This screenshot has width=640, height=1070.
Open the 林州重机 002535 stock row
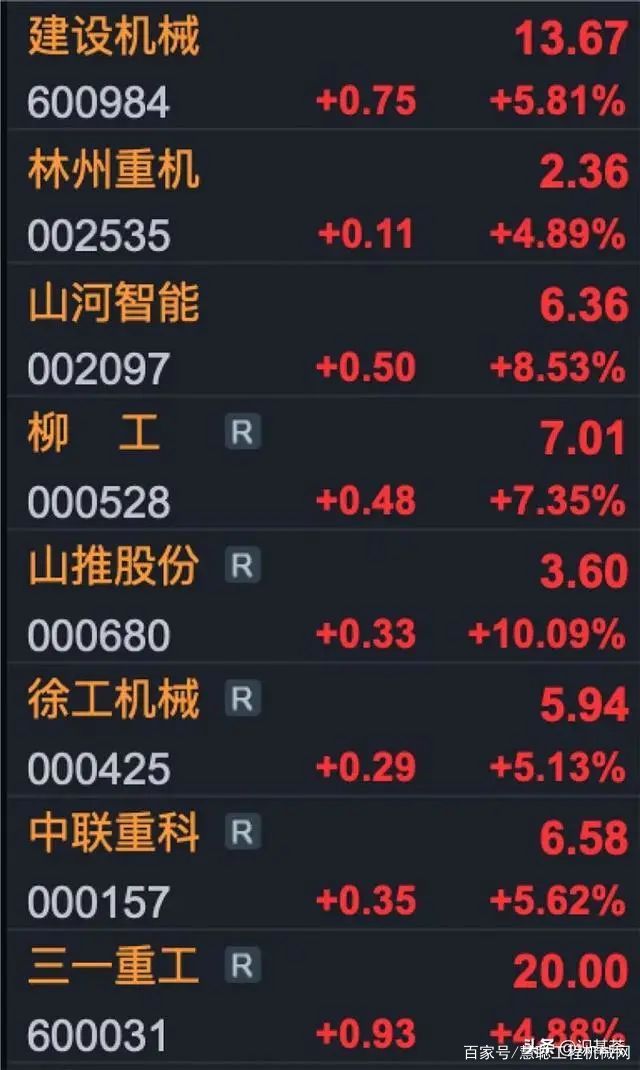click(323, 196)
